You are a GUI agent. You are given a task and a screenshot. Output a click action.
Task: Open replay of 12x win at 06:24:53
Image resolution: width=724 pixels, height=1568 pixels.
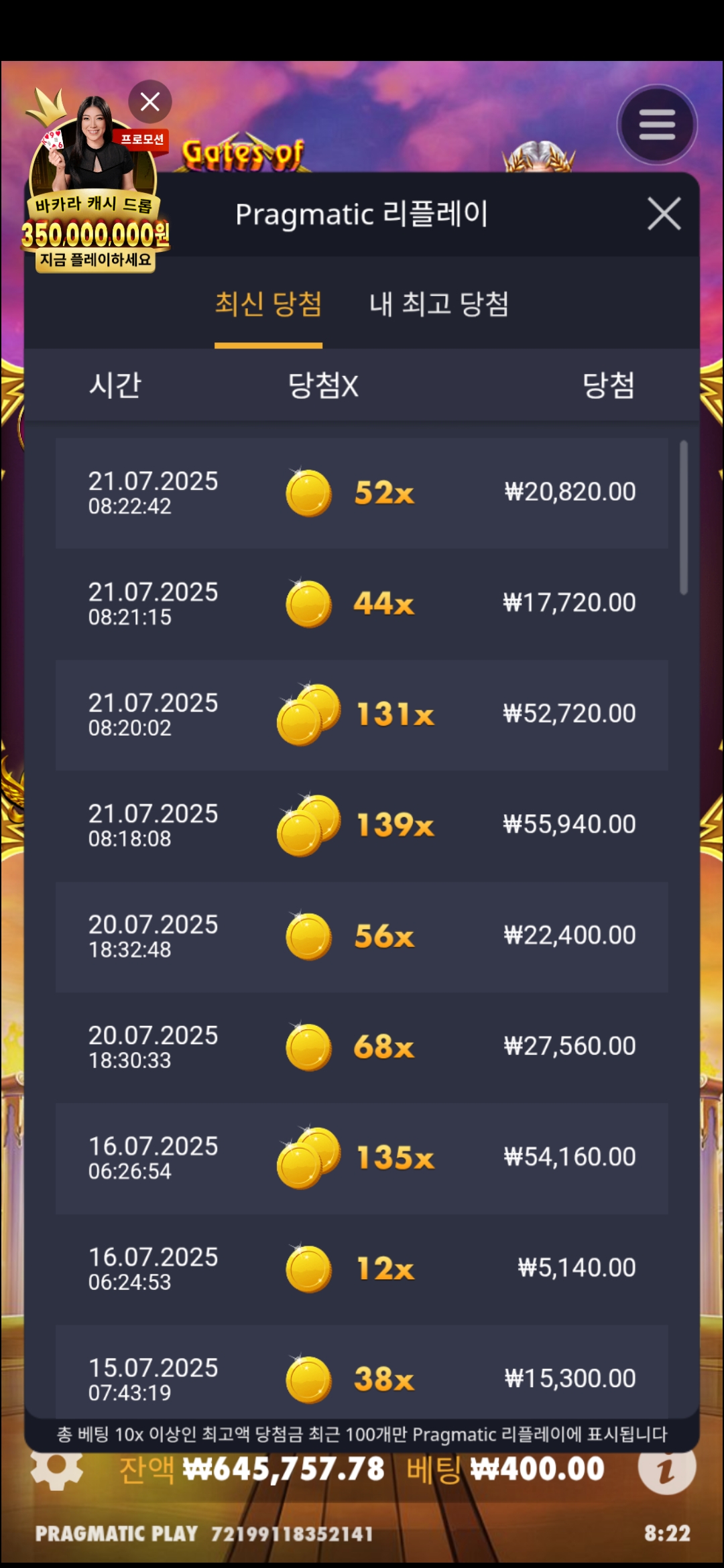point(361,1268)
